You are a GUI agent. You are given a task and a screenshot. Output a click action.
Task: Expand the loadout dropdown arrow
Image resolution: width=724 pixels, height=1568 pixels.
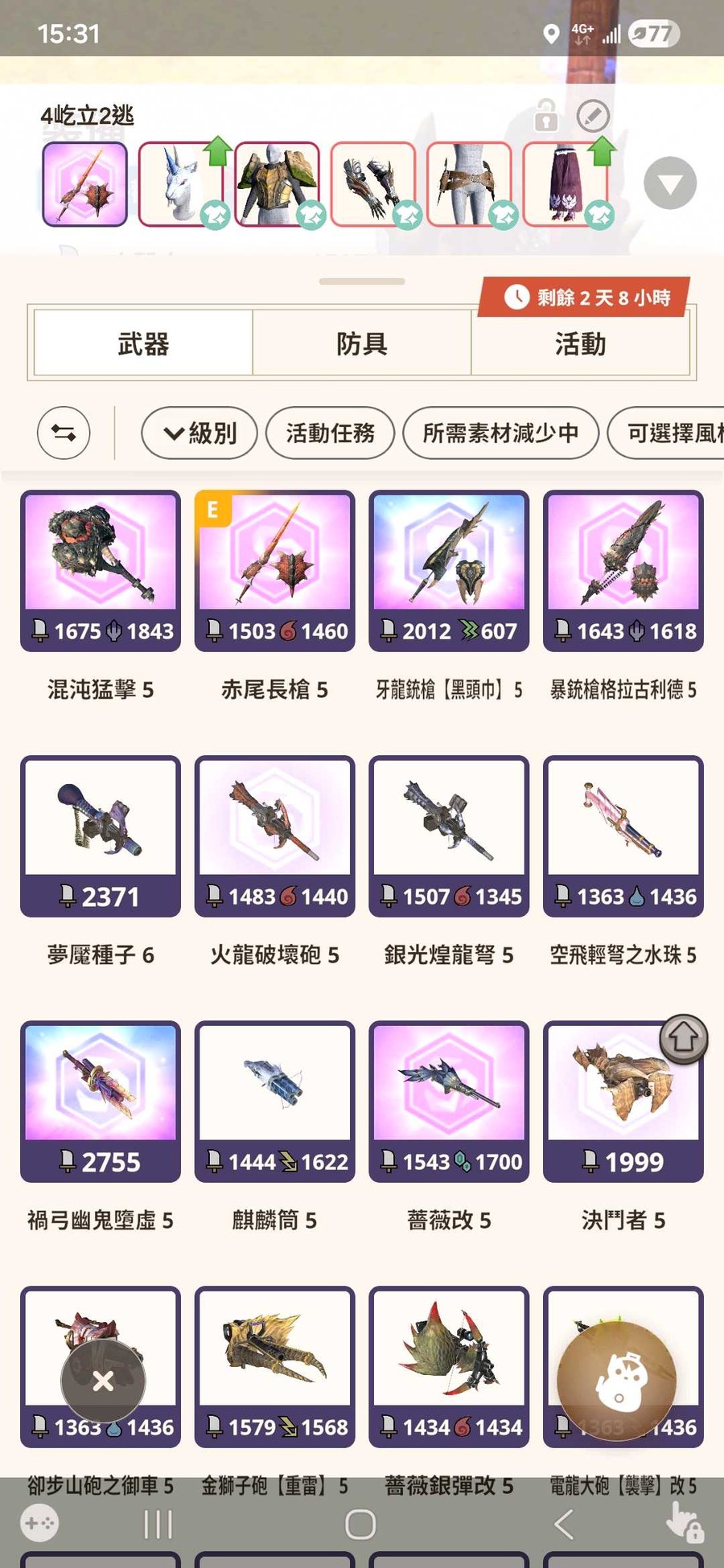669,183
